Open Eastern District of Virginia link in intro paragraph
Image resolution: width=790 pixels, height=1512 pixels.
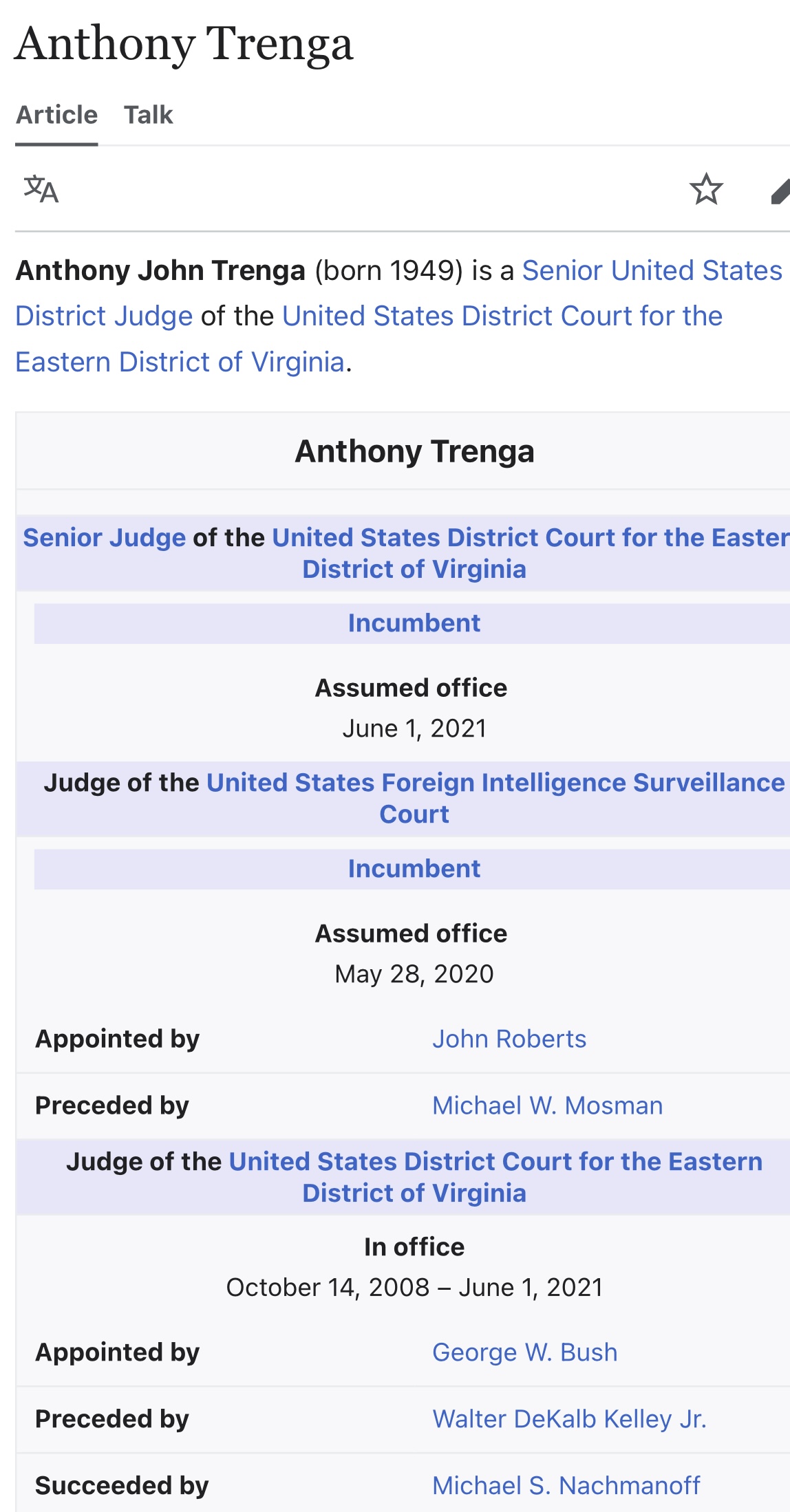click(180, 362)
